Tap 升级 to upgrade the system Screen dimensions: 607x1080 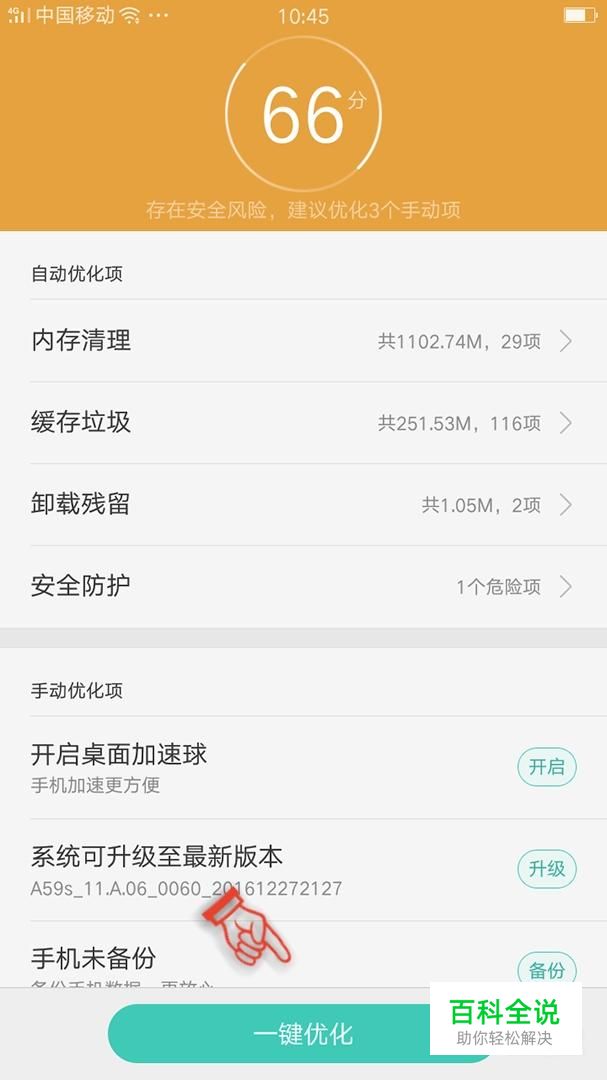547,869
